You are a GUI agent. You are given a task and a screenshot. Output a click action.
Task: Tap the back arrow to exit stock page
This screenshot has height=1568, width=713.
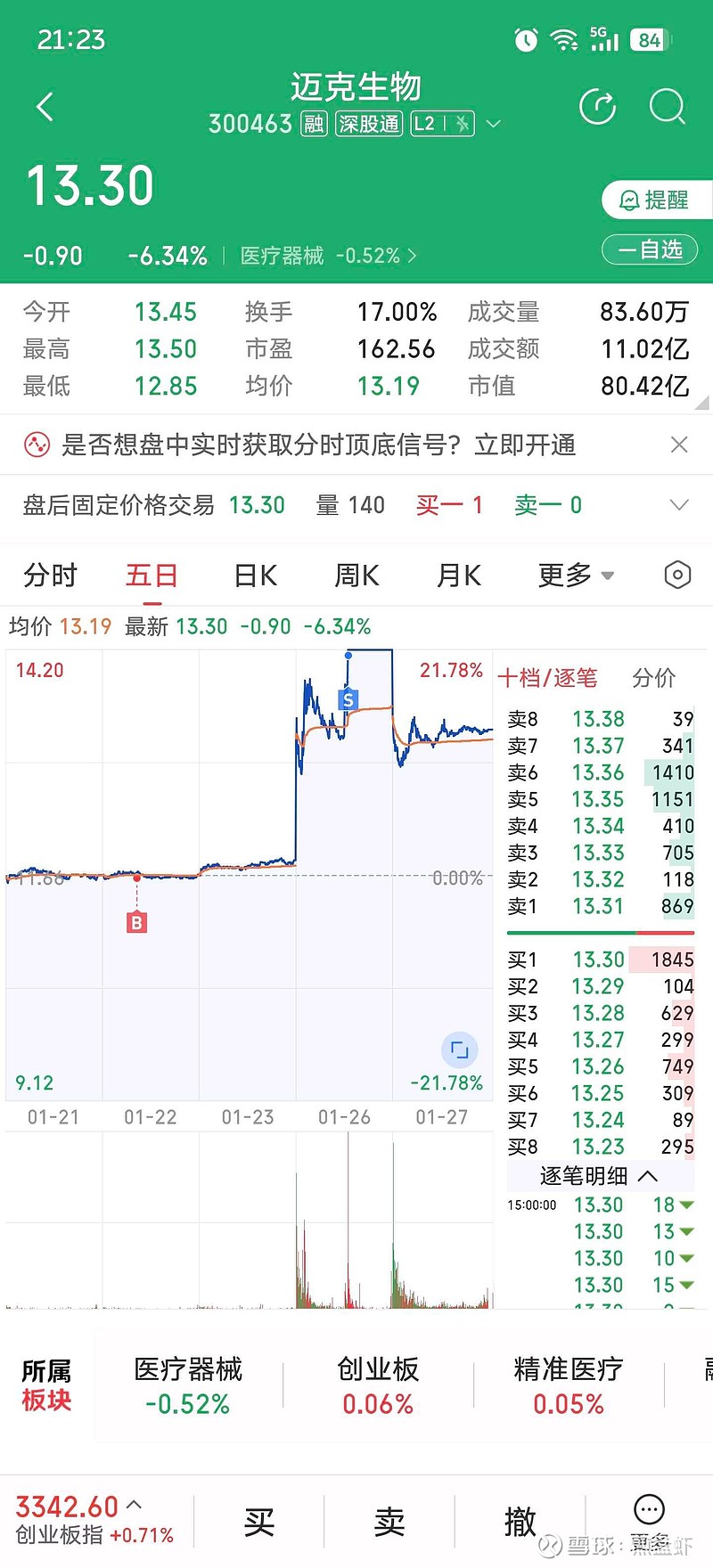point(43,106)
